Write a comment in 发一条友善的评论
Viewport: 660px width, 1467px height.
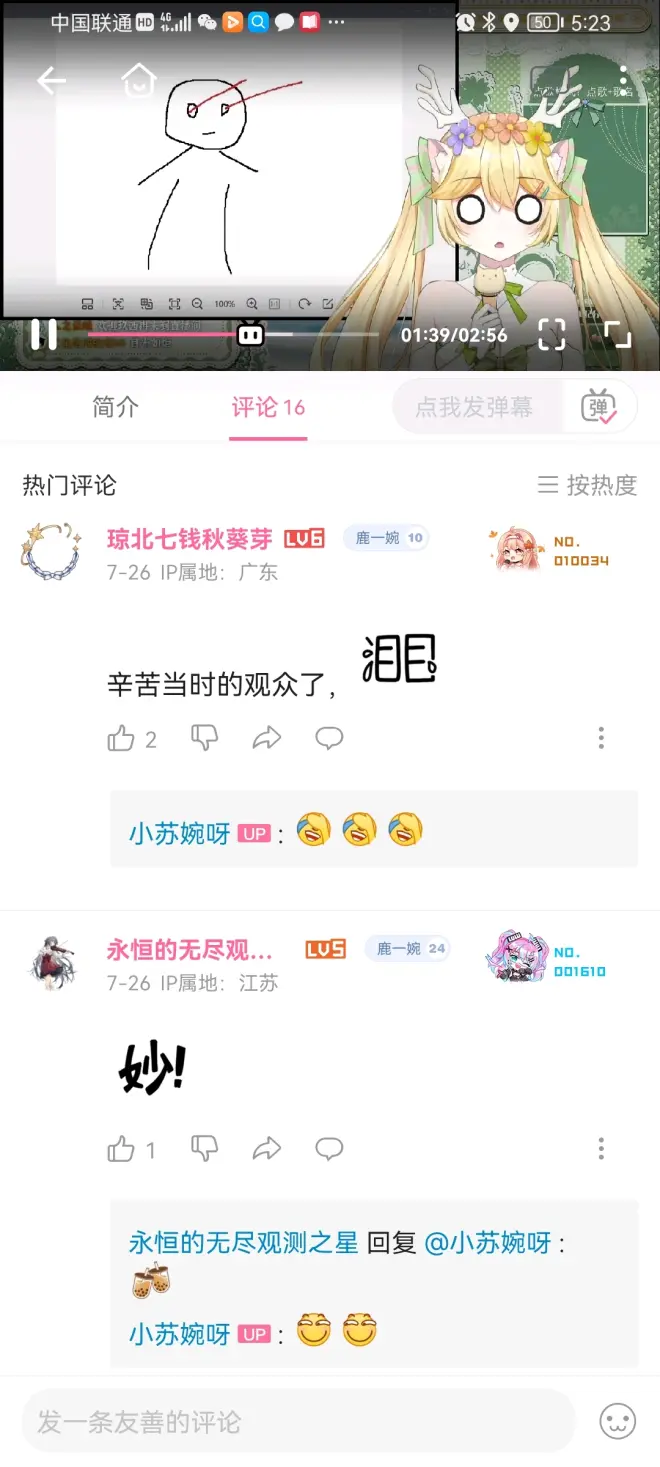[x=298, y=1421]
